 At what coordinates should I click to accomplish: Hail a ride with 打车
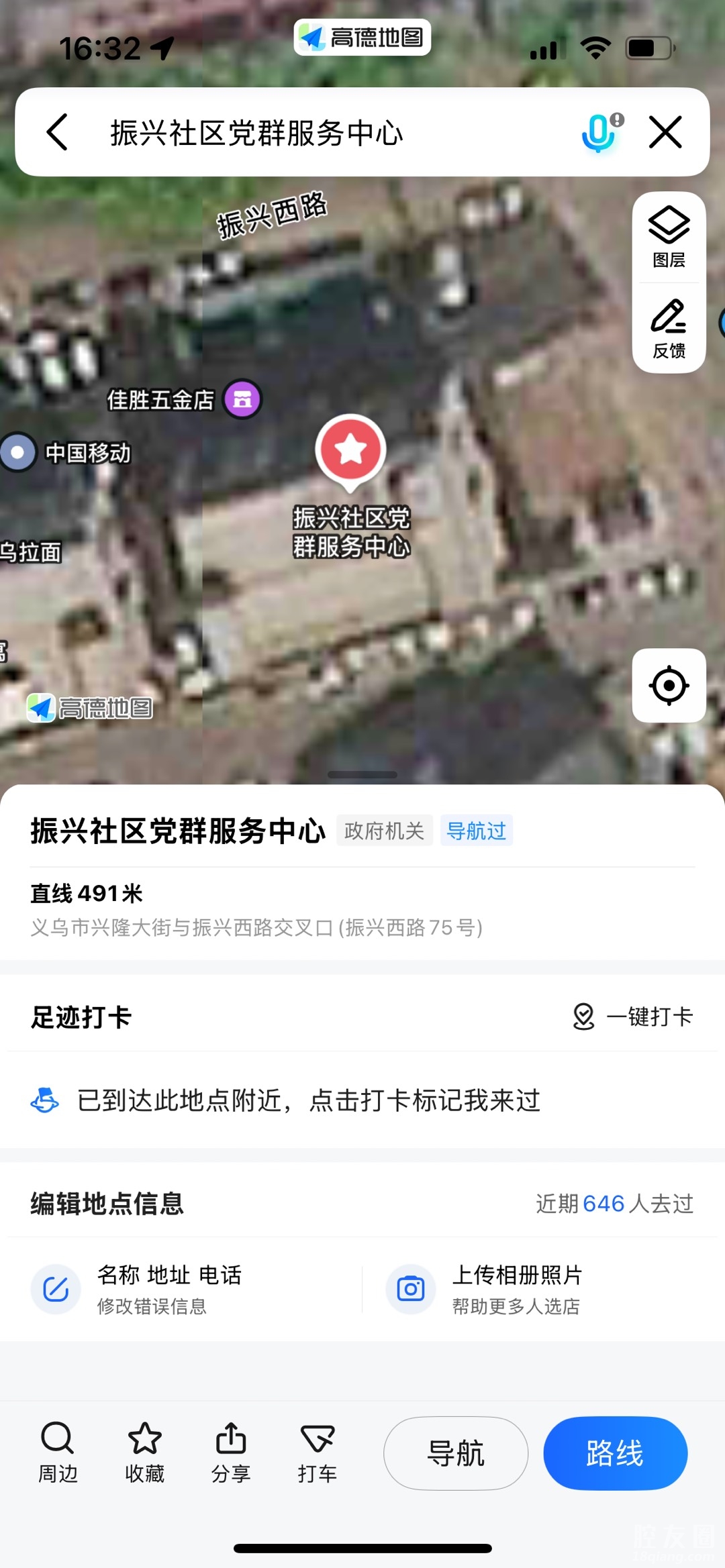point(318,1452)
